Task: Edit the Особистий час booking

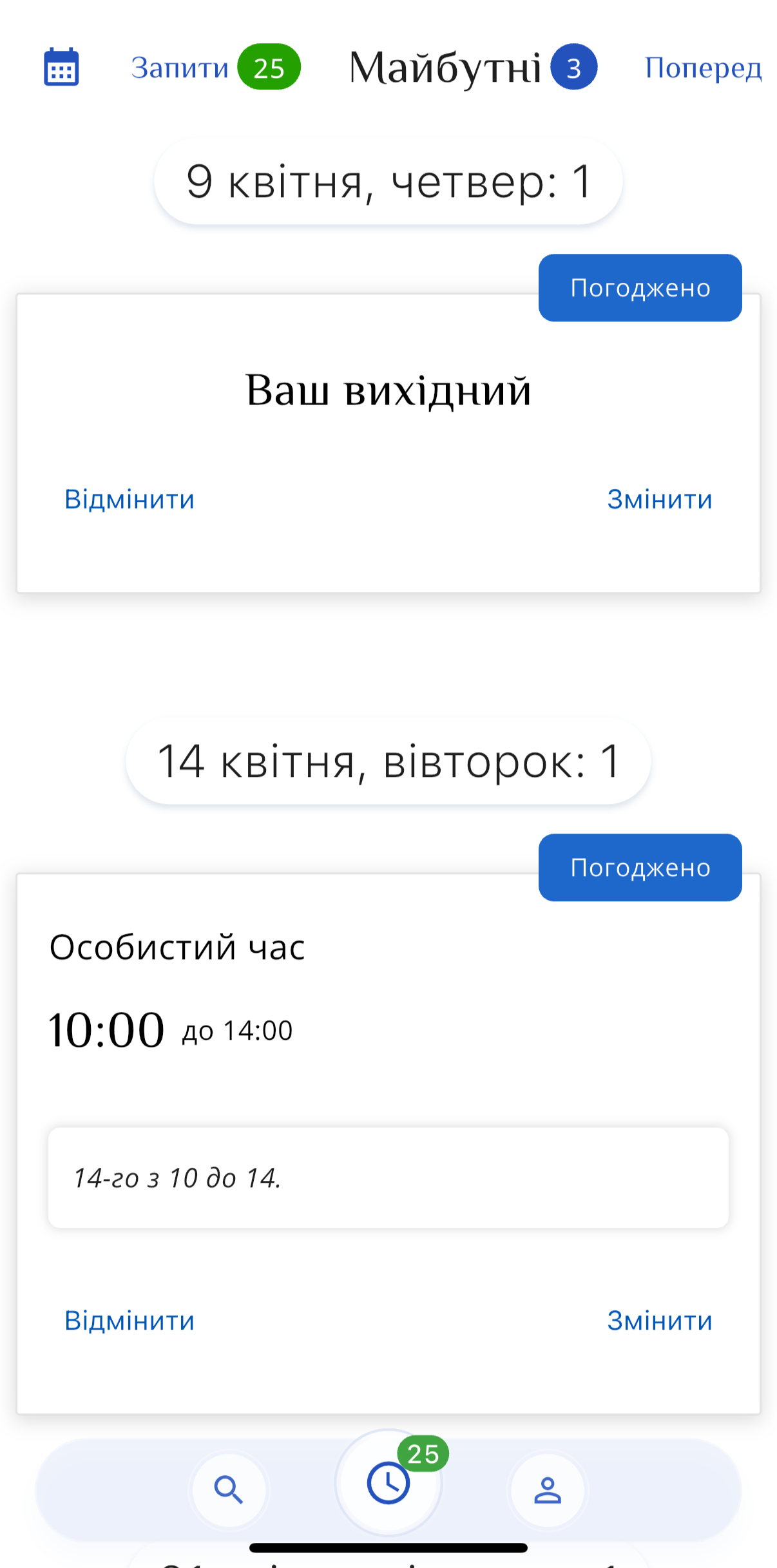Action: tap(660, 1321)
